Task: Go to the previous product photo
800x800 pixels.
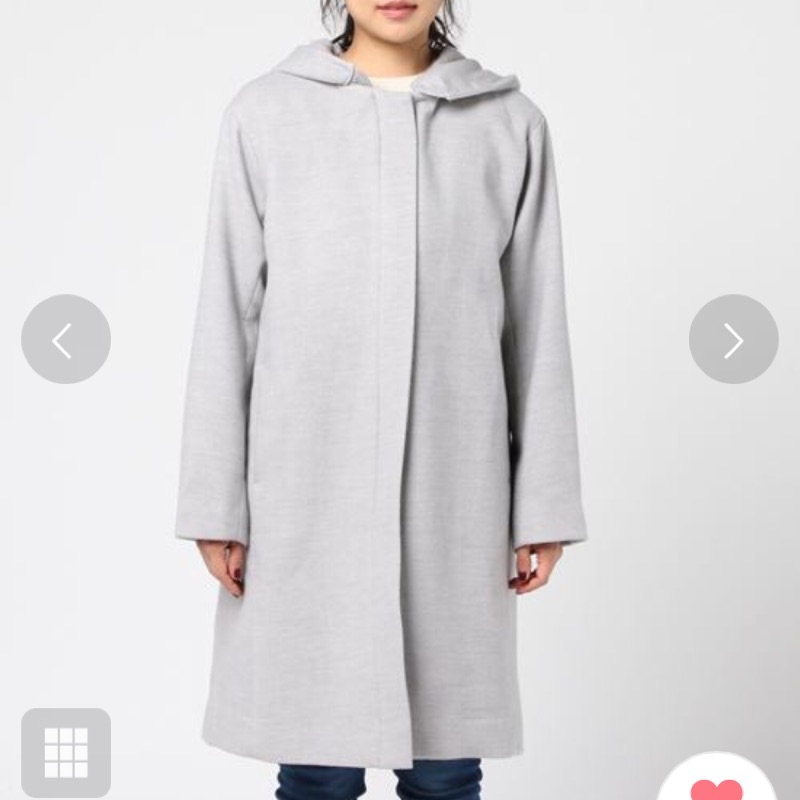Action: pos(66,340)
